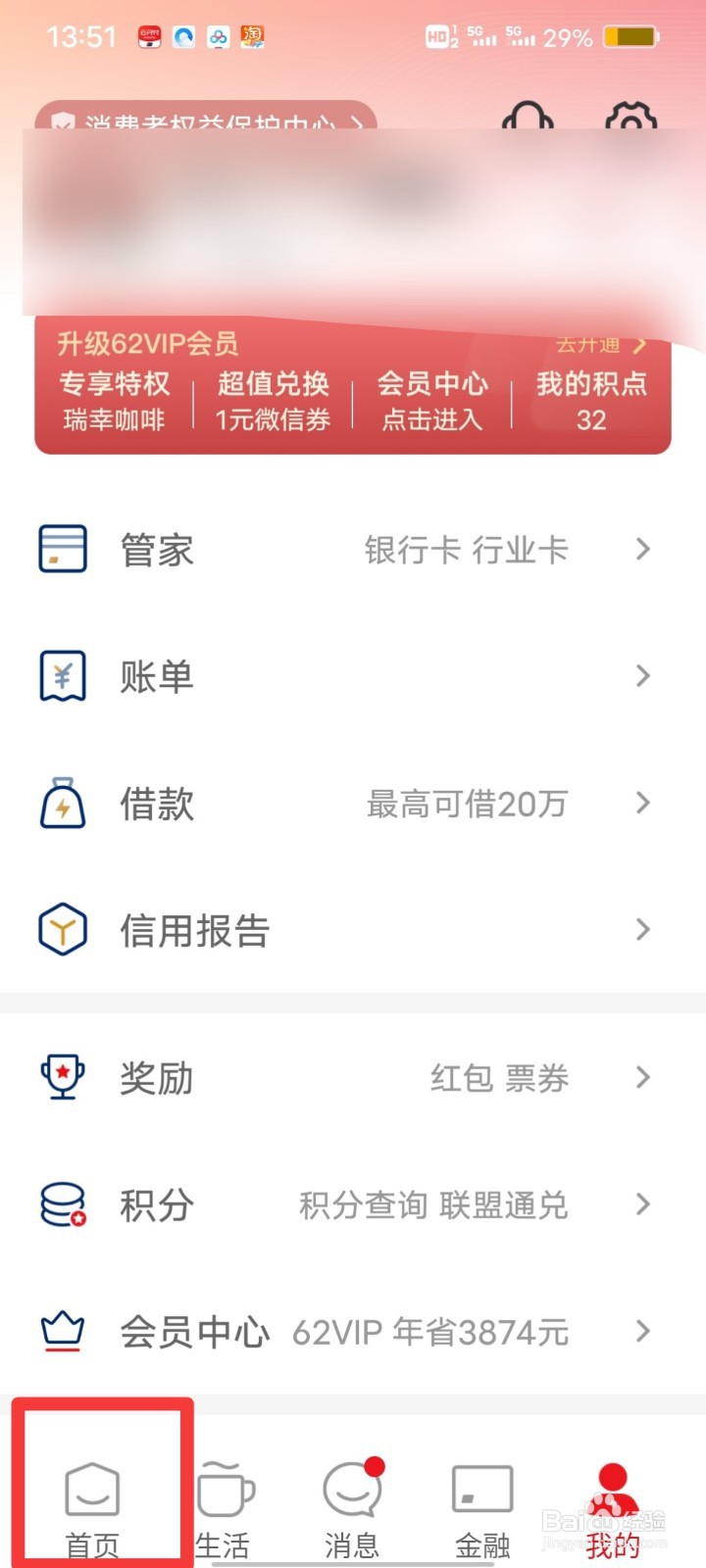
Task: Tap the 奖励 trophy icon
Action: coord(62,1076)
